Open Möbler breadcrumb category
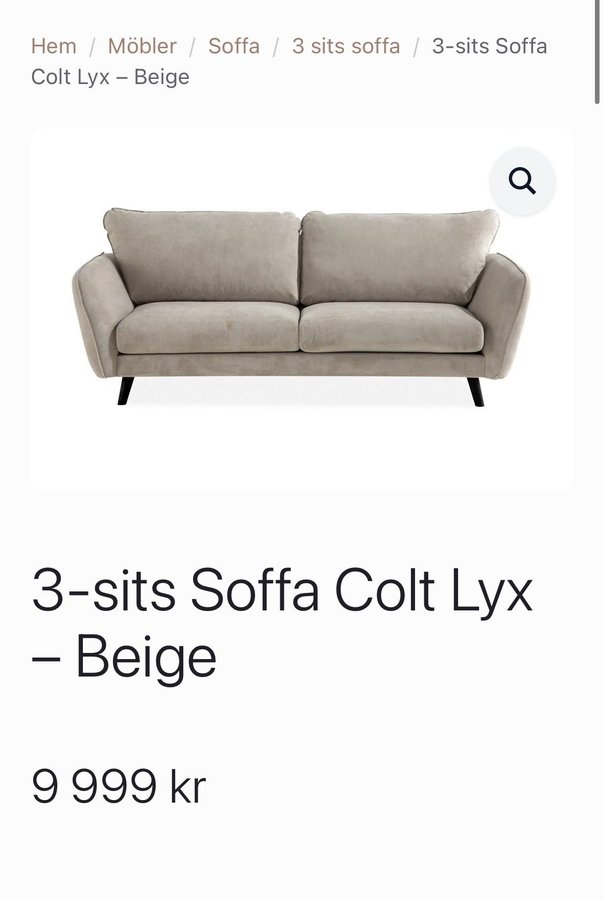This screenshot has width=604, height=900. (x=142, y=46)
